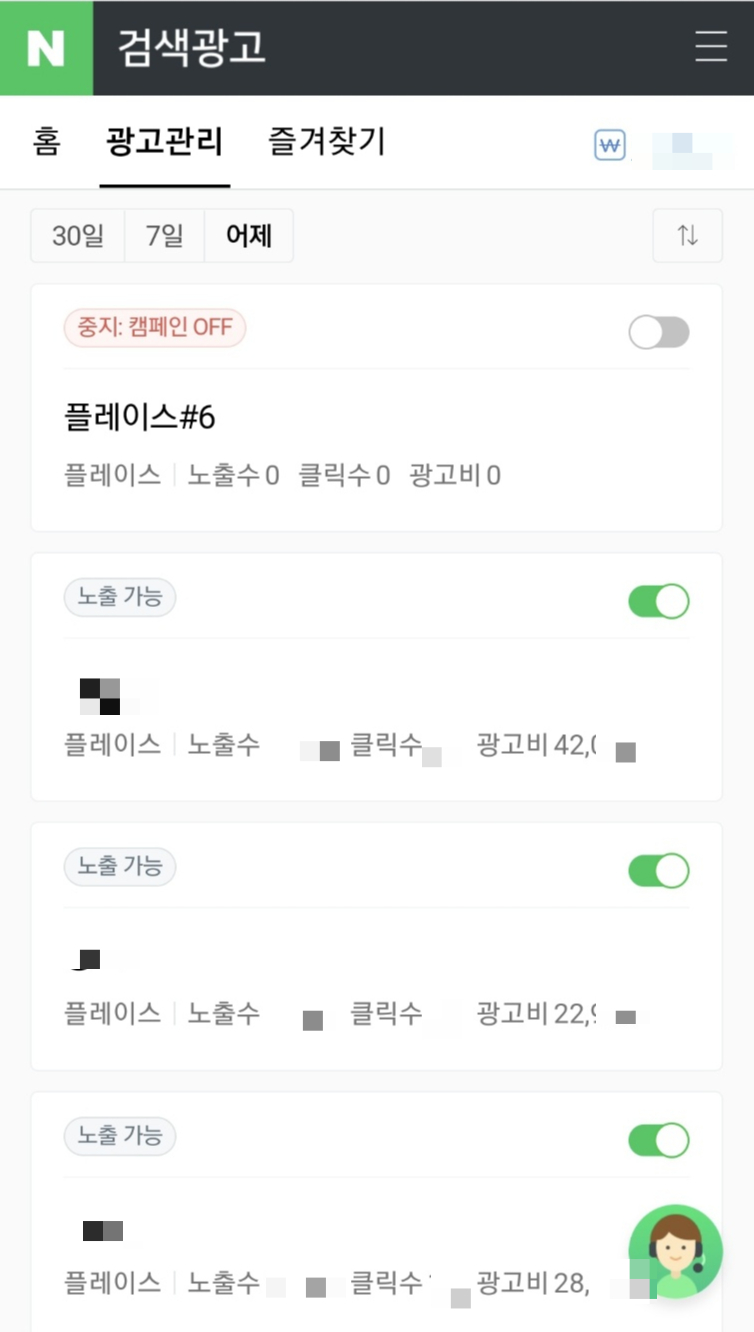Click the 중지: 캠페인 OFF status badge
The image size is (754, 1332).
[x=154, y=327]
